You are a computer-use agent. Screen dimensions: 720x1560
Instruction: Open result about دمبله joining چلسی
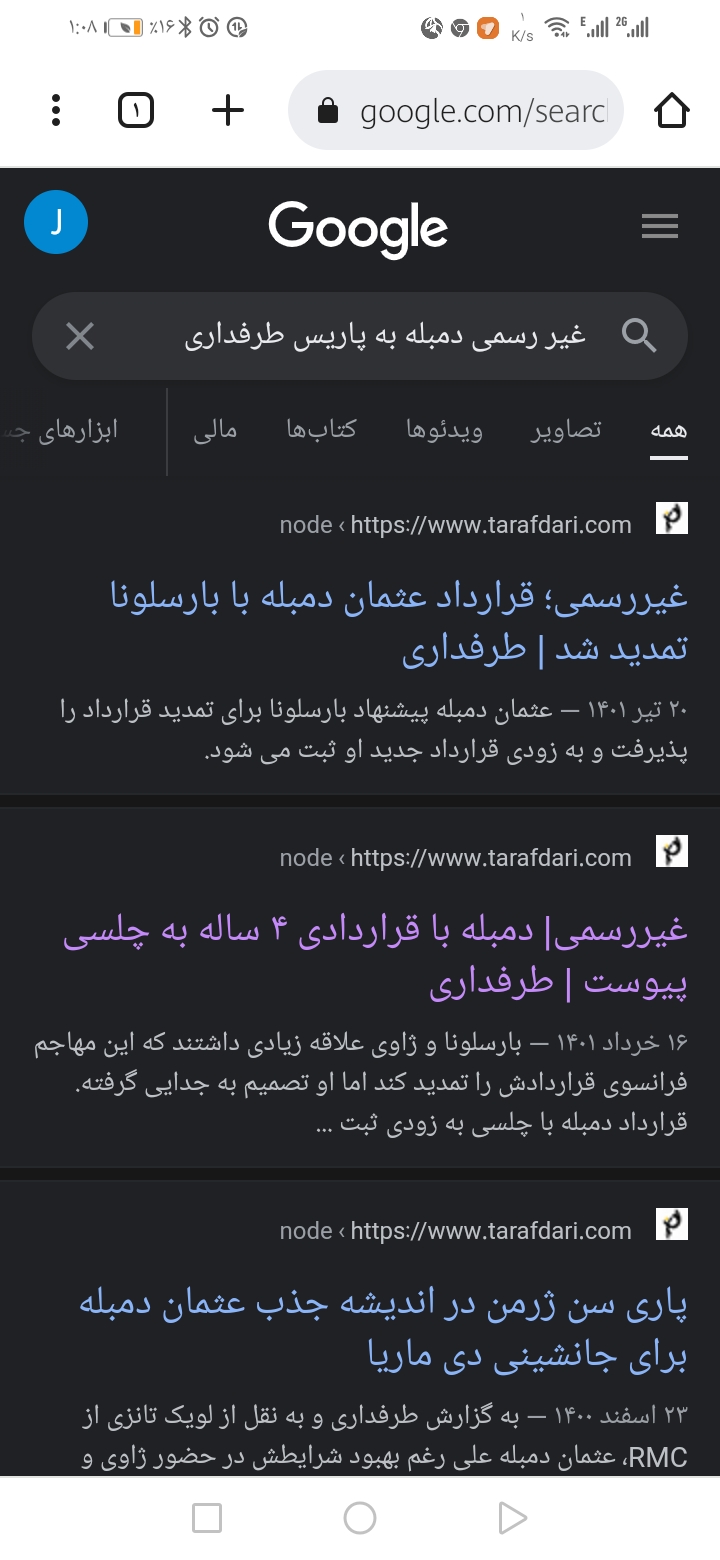coord(375,956)
